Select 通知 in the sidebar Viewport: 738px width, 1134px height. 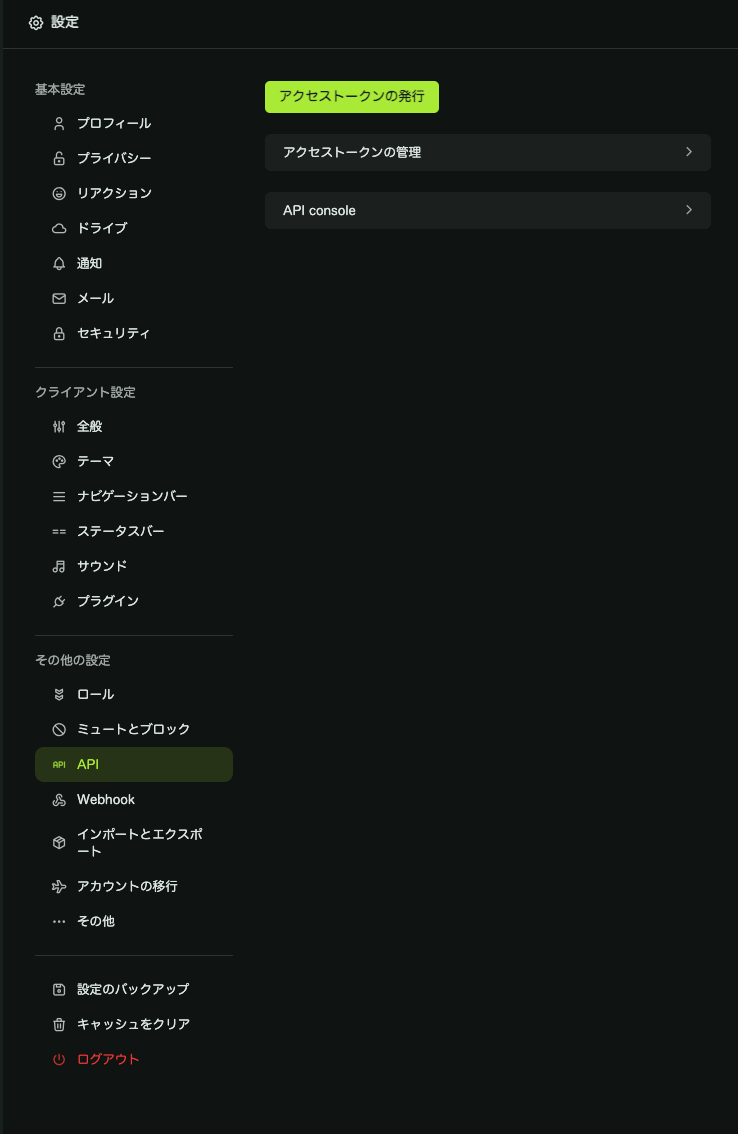click(x=90, y=263)
